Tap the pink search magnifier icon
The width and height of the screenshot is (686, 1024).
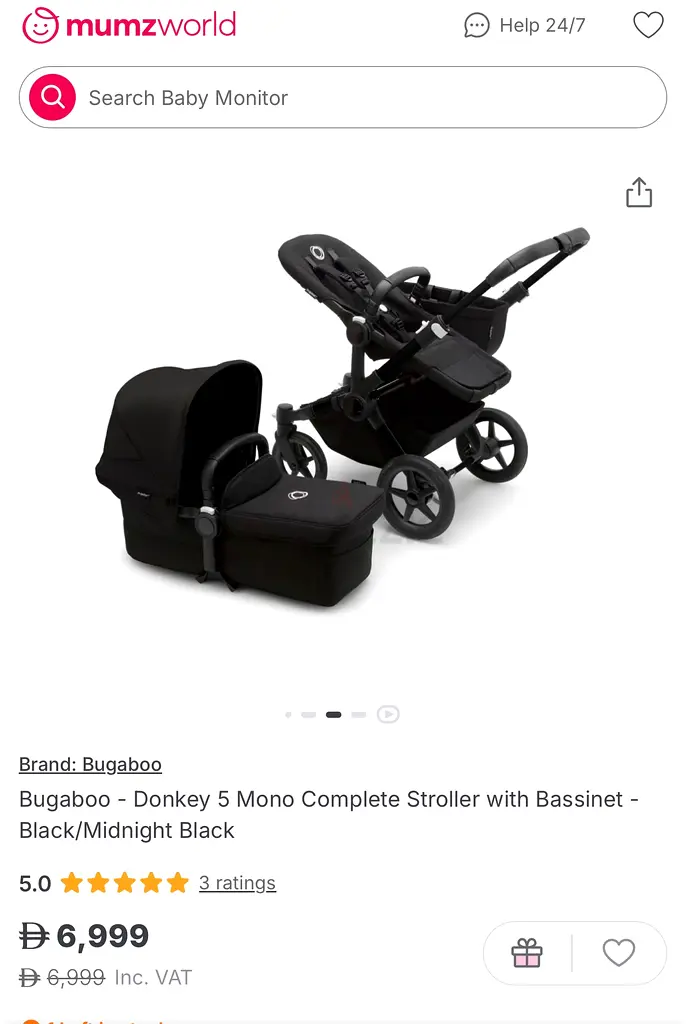coord(52,98)
